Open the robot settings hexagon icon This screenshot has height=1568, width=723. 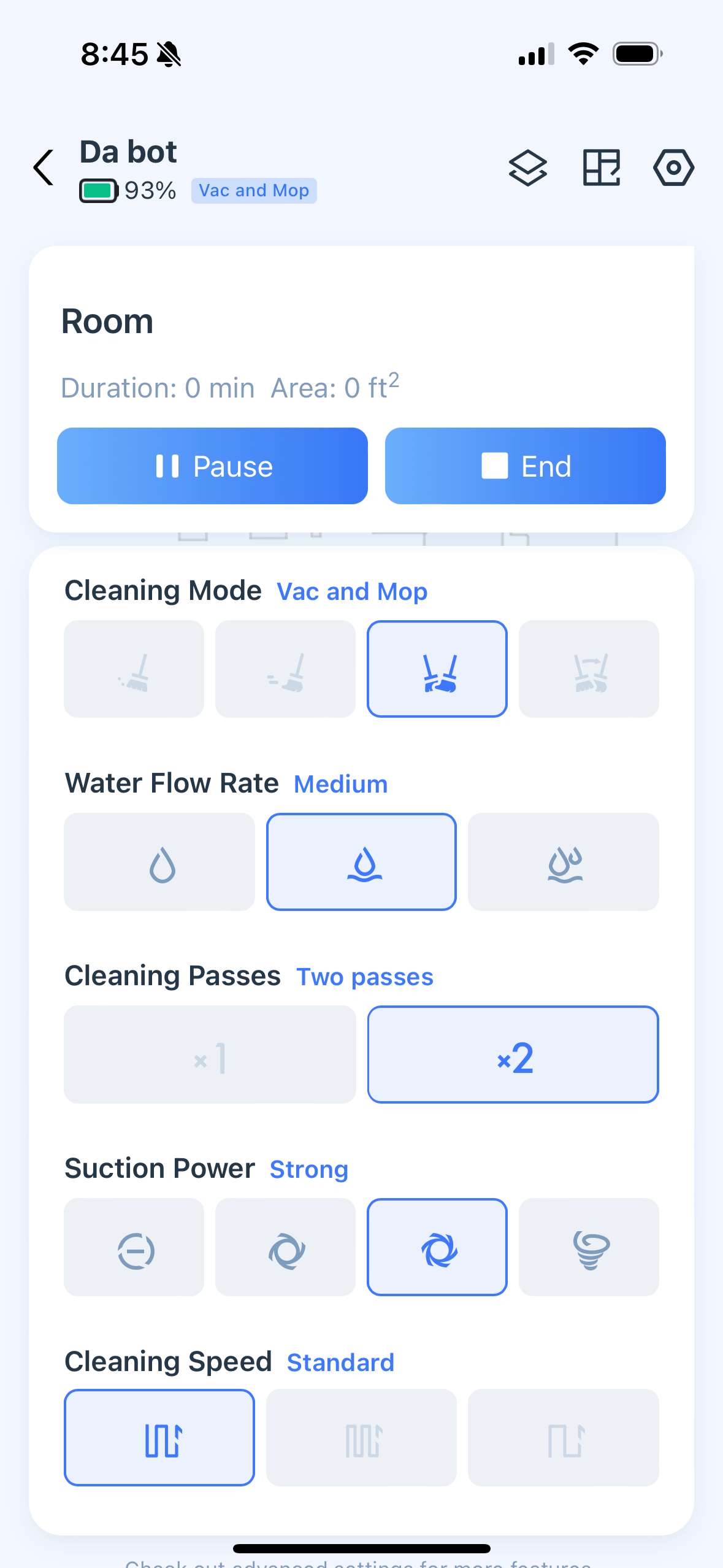pos(673,167)
